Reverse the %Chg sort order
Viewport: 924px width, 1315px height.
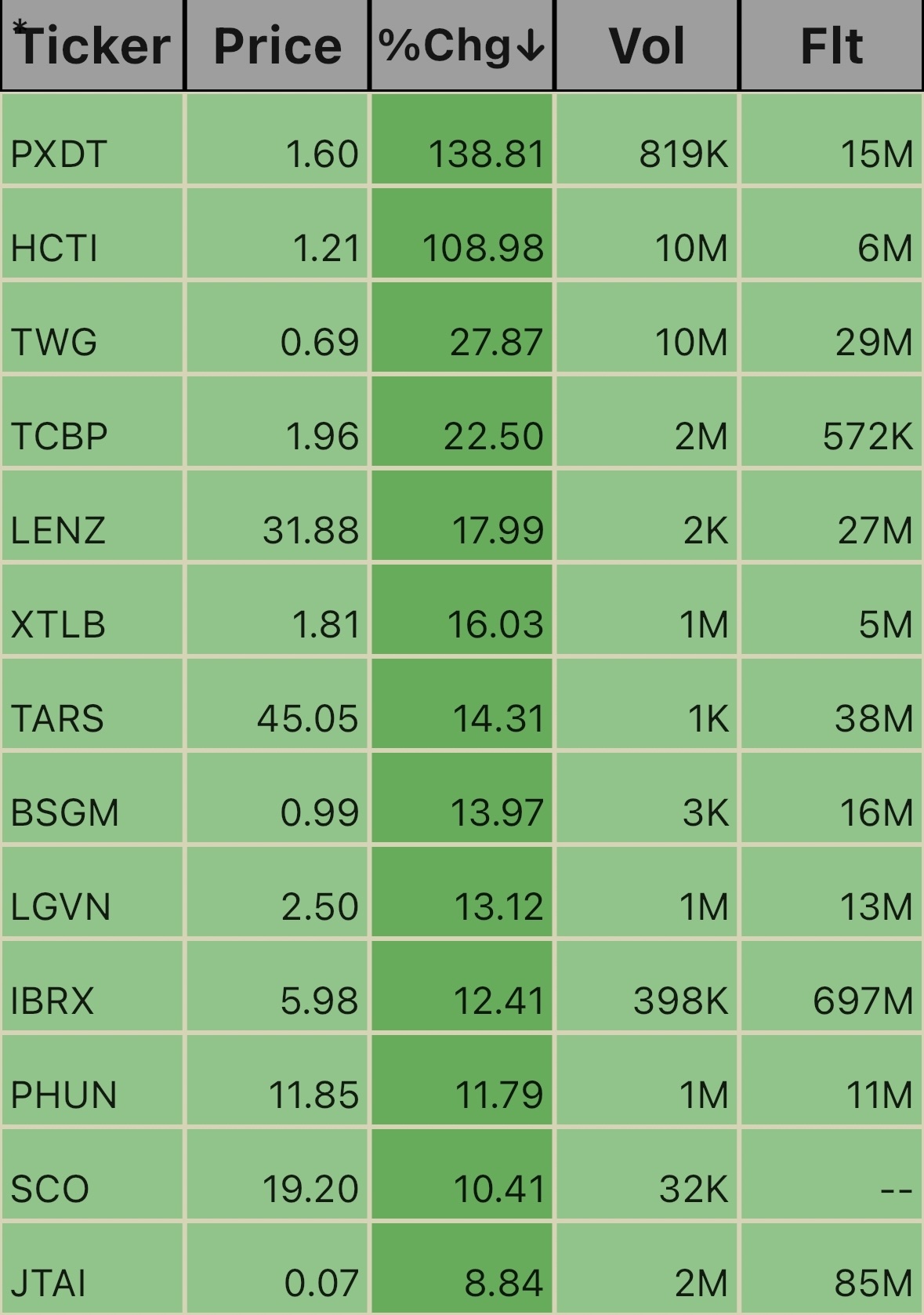[x=462, y=45]
